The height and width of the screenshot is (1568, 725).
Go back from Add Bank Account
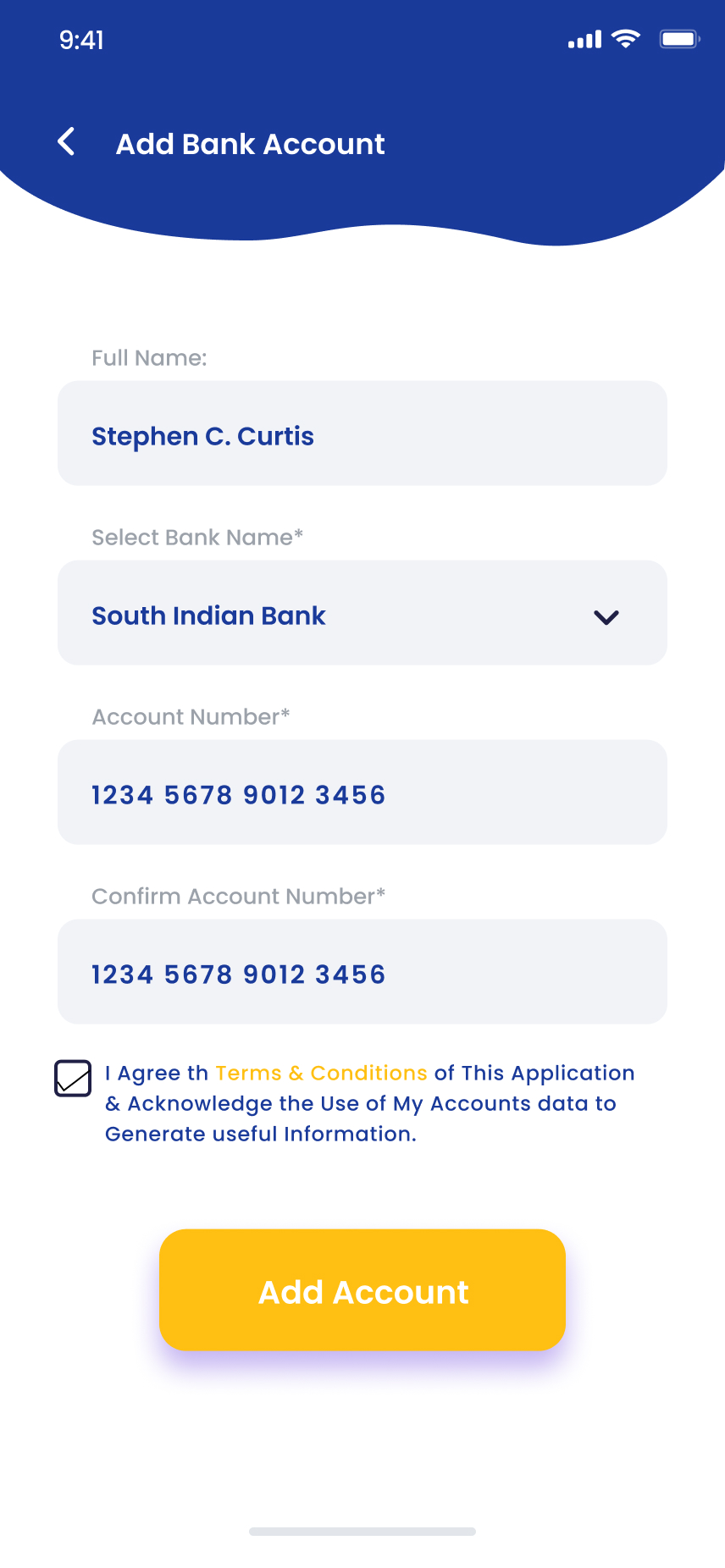pyautogui.click(x=66, y=142)
